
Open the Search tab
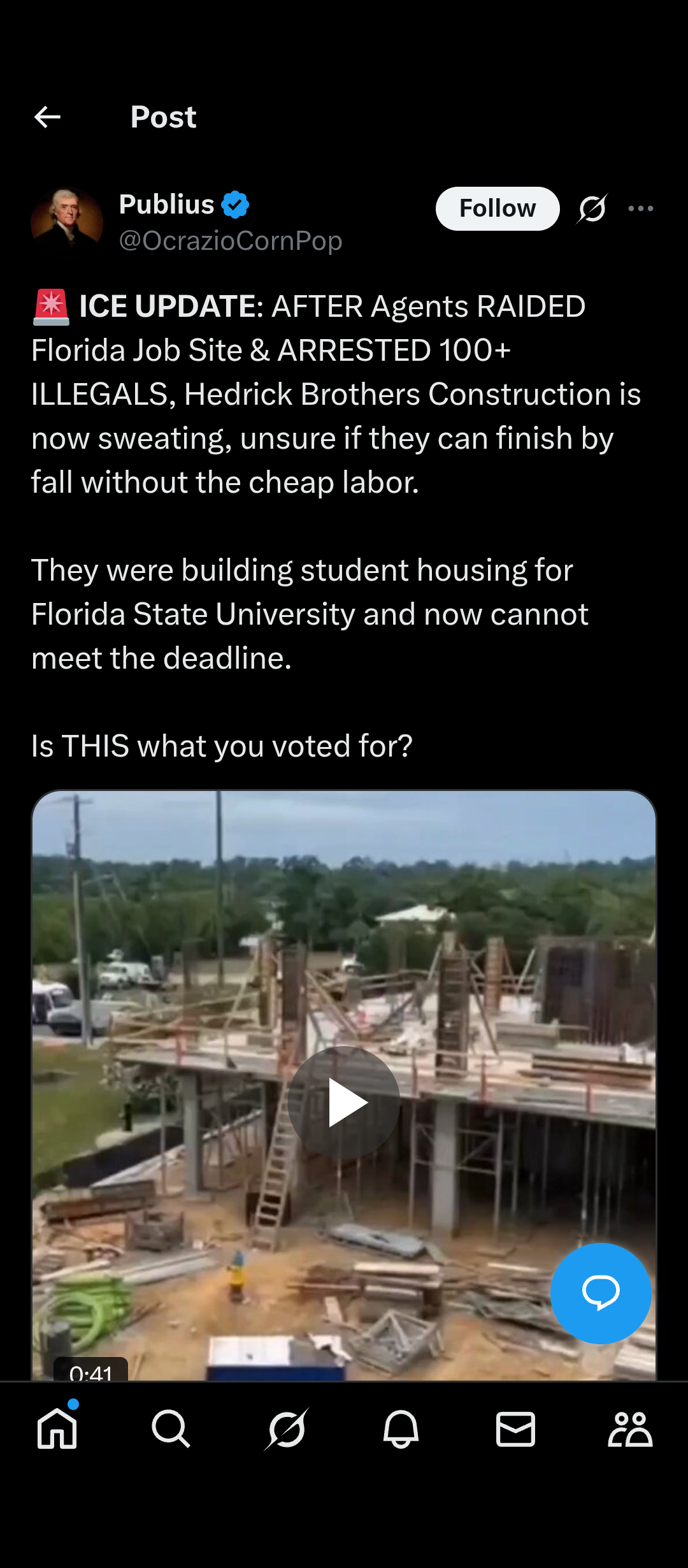point(171,1428)
